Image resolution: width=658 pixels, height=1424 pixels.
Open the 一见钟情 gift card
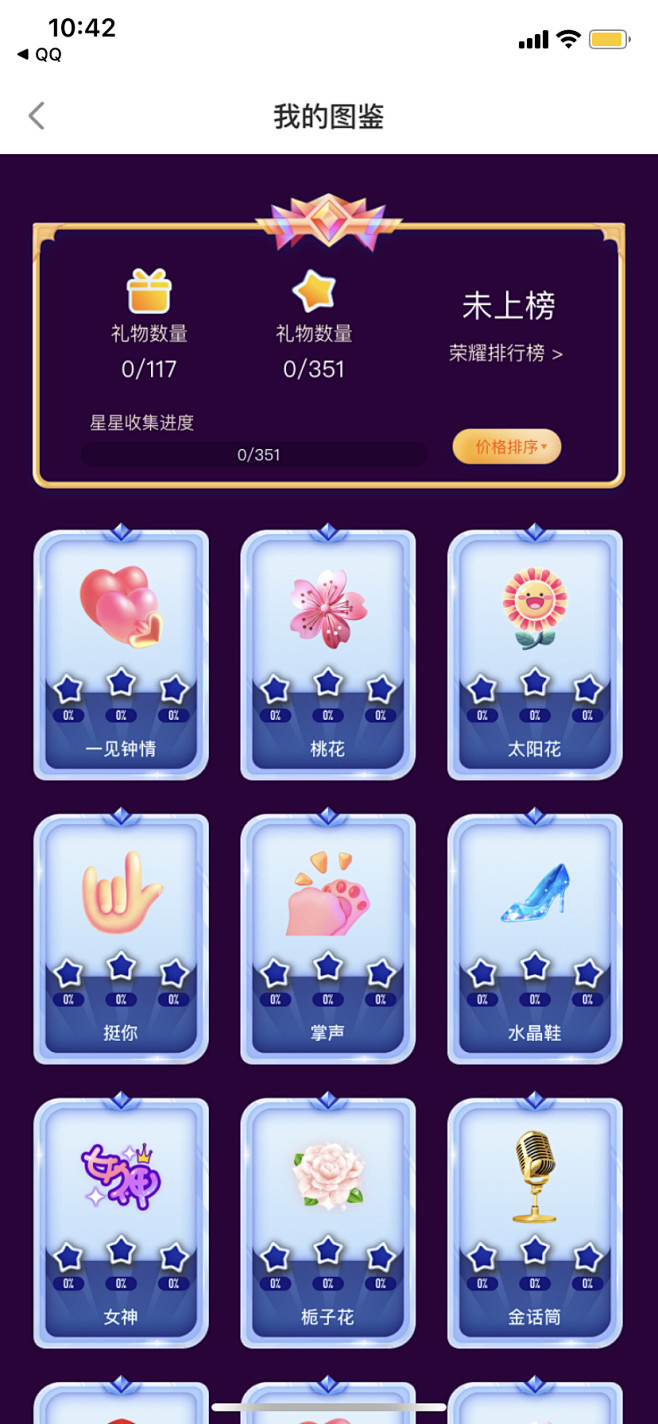tap(121, 654)
